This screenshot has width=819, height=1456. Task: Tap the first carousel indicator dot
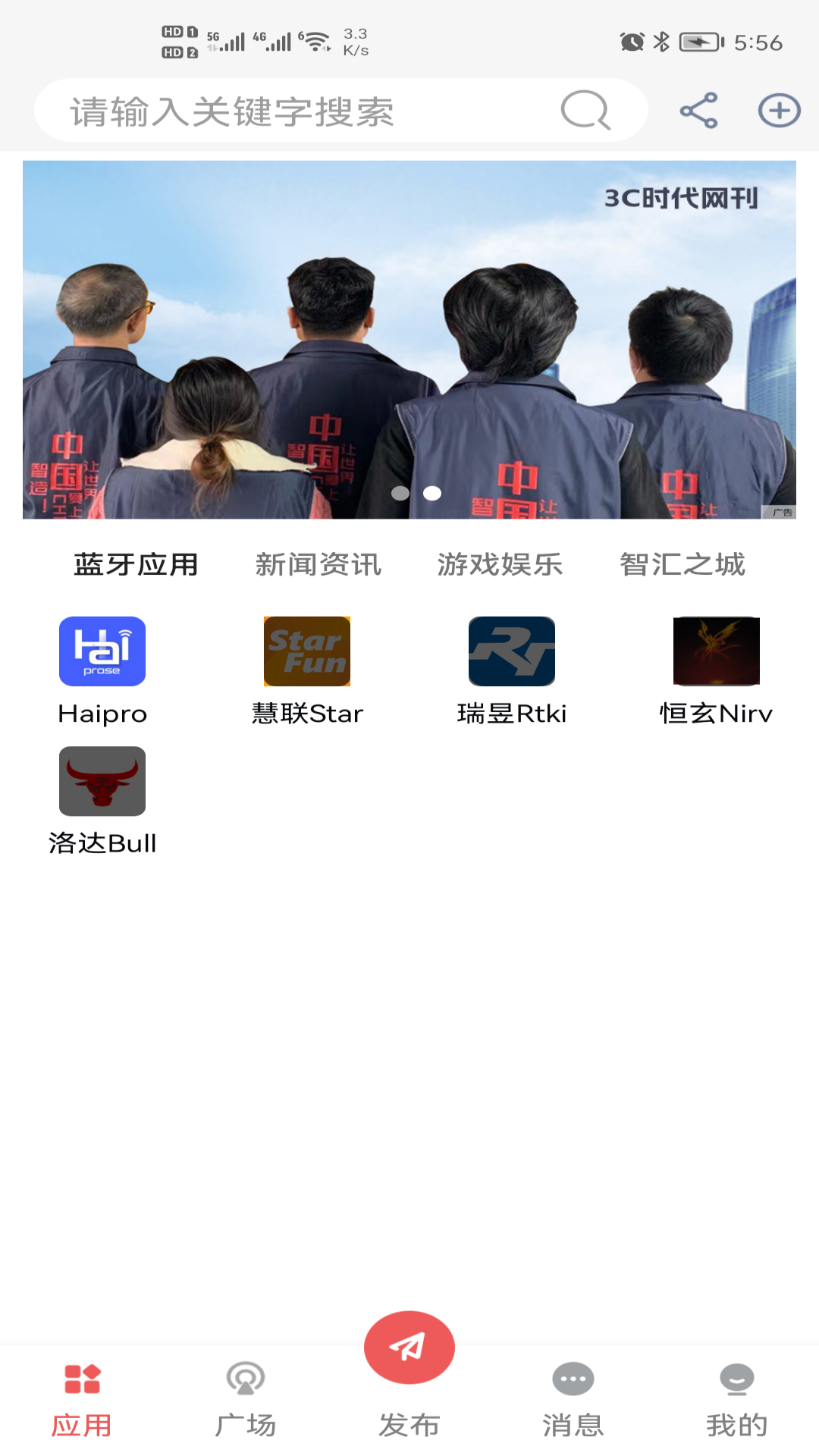point(400,493)
